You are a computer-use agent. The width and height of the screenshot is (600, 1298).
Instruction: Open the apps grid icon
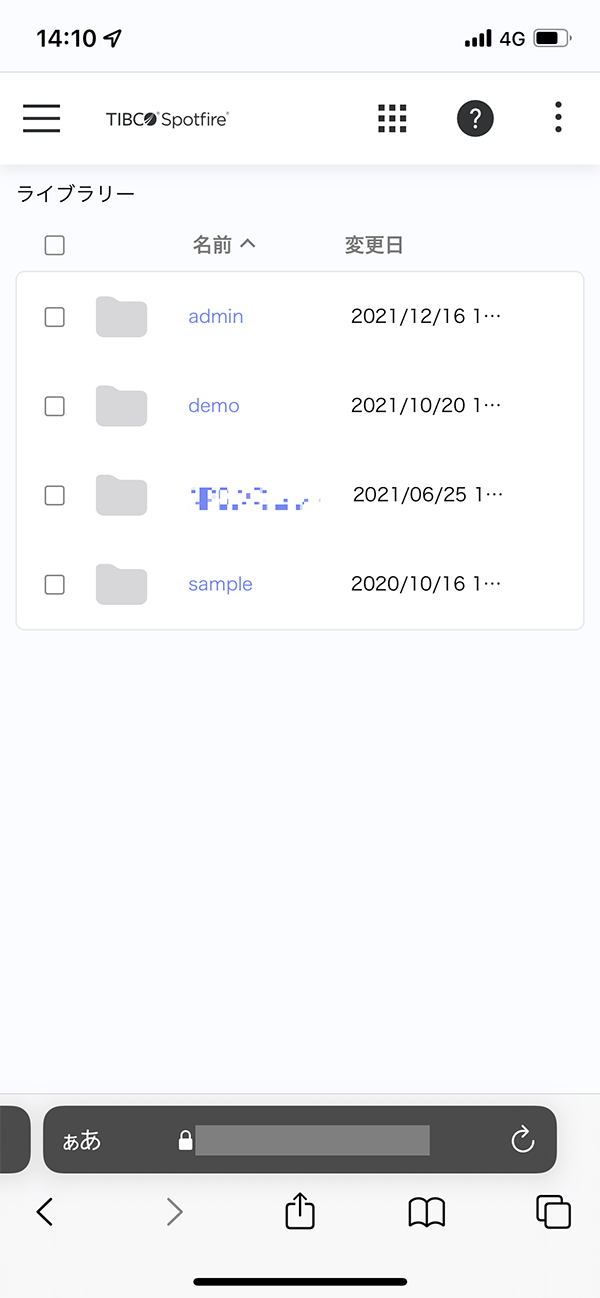393,118
